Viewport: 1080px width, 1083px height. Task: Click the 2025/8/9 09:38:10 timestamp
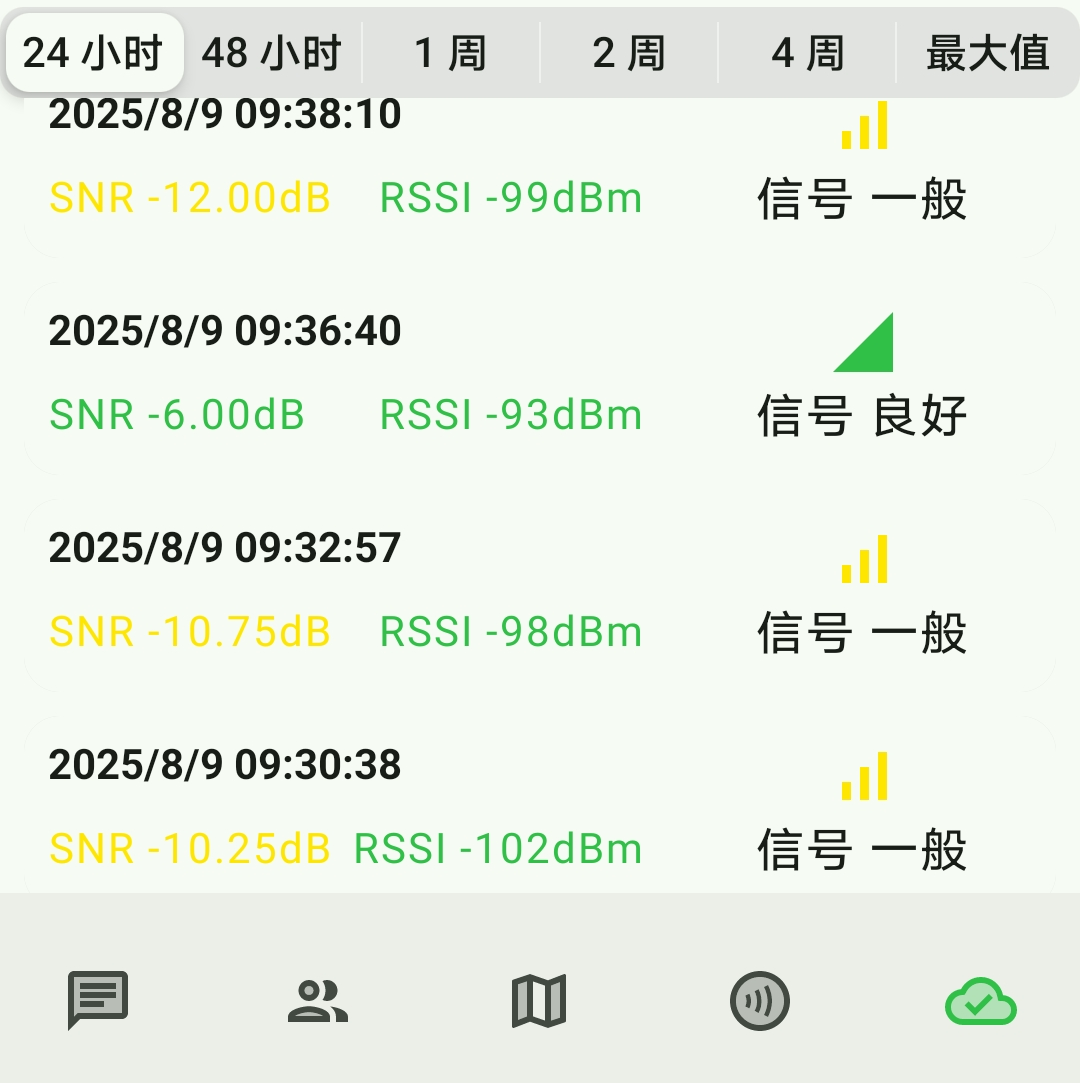click(226, 115)
